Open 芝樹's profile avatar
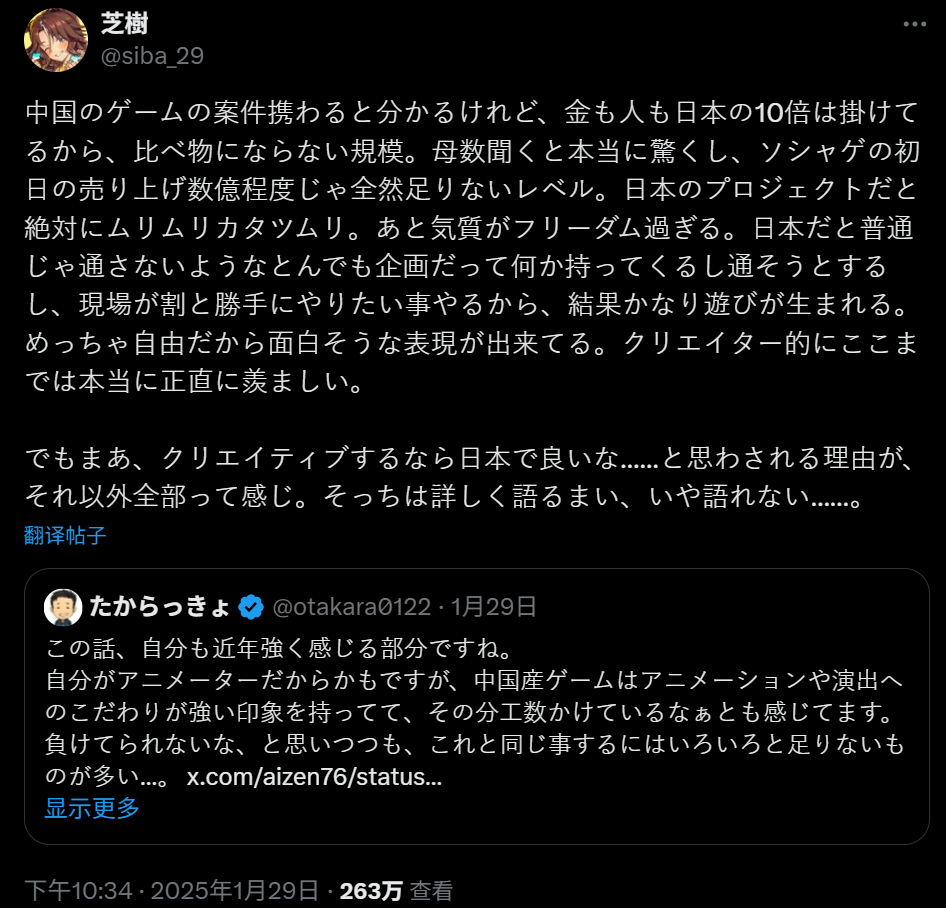This screenshot has height=908, width=946. point(55,40)
